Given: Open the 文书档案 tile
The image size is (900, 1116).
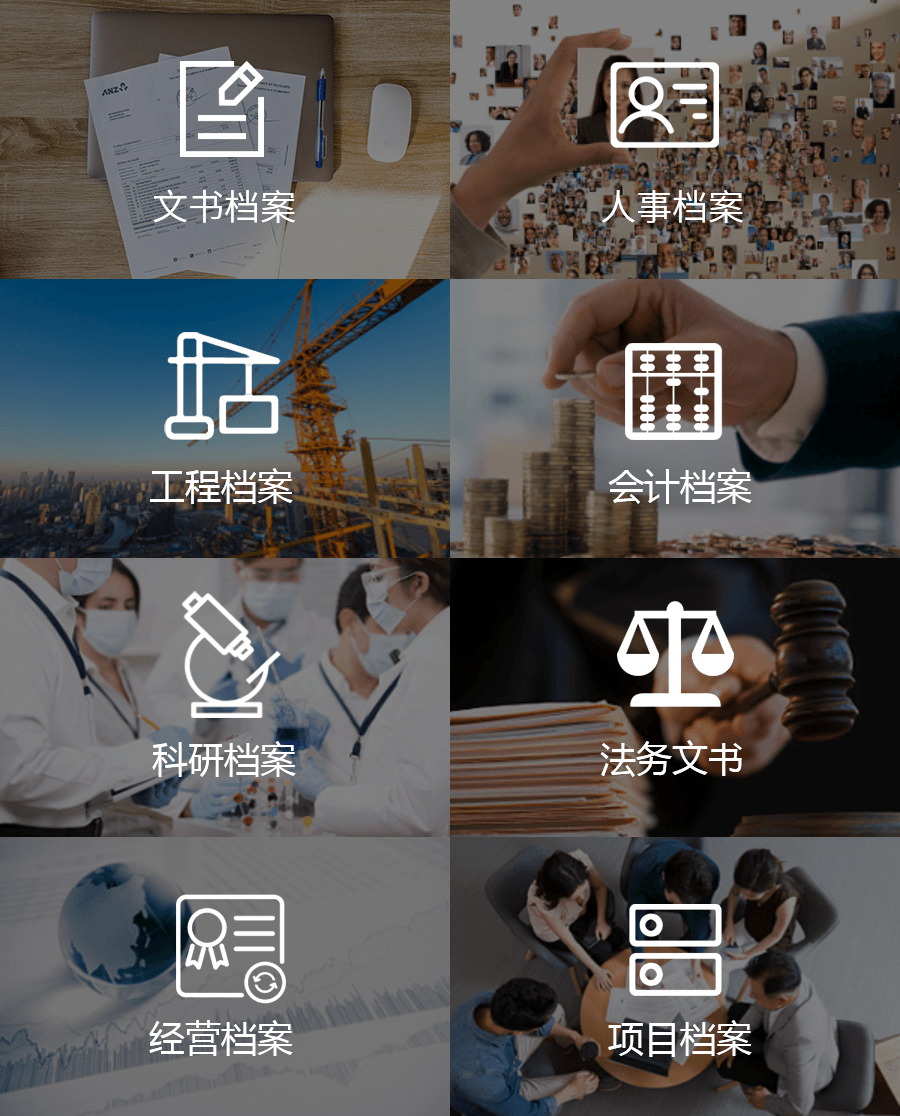Looking at the screenshot, I should pos(224,140).
